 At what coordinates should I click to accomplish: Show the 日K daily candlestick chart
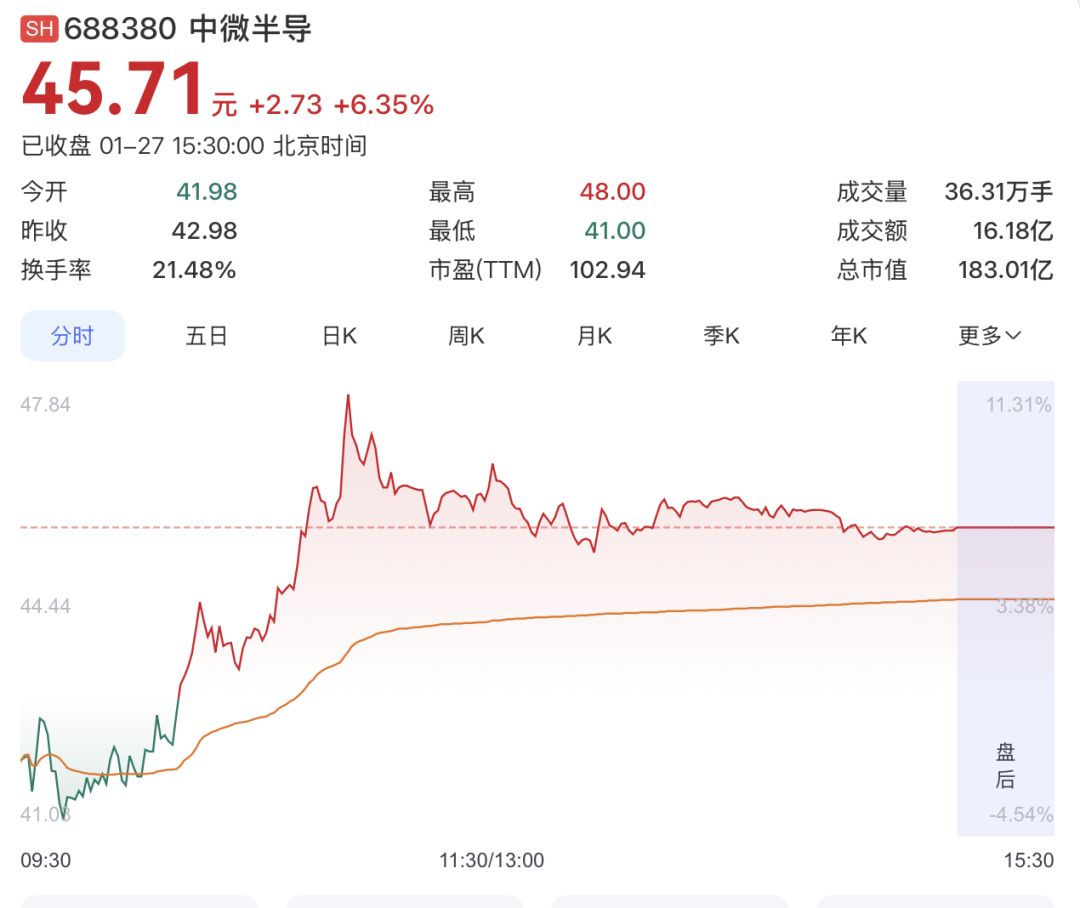click(339, 336)
